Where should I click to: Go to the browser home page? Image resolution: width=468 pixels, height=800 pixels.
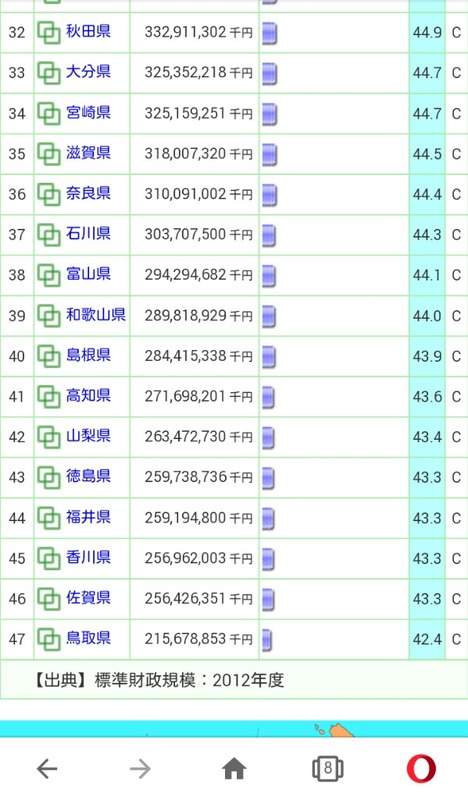(x=234, y=768)
